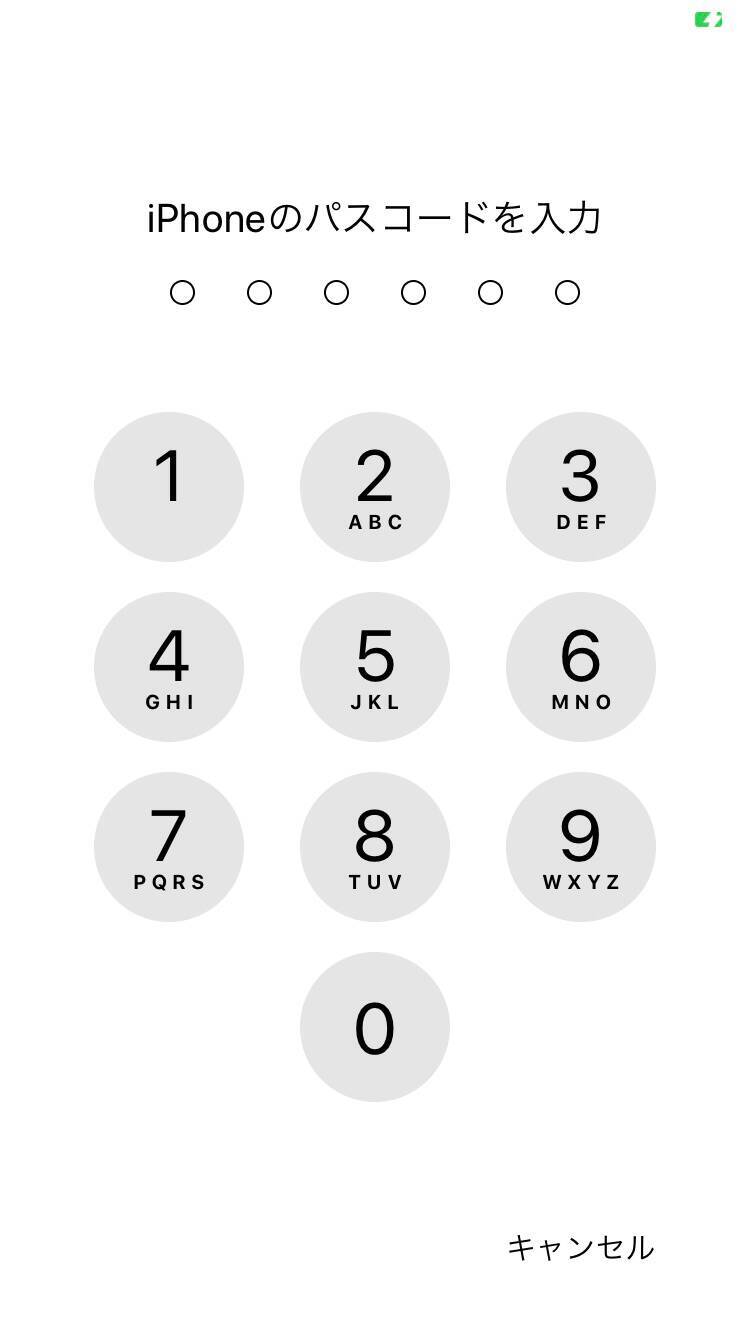Tap the 6 (MNO) key
The image size is (750, 1334).
tap(581, 667)
